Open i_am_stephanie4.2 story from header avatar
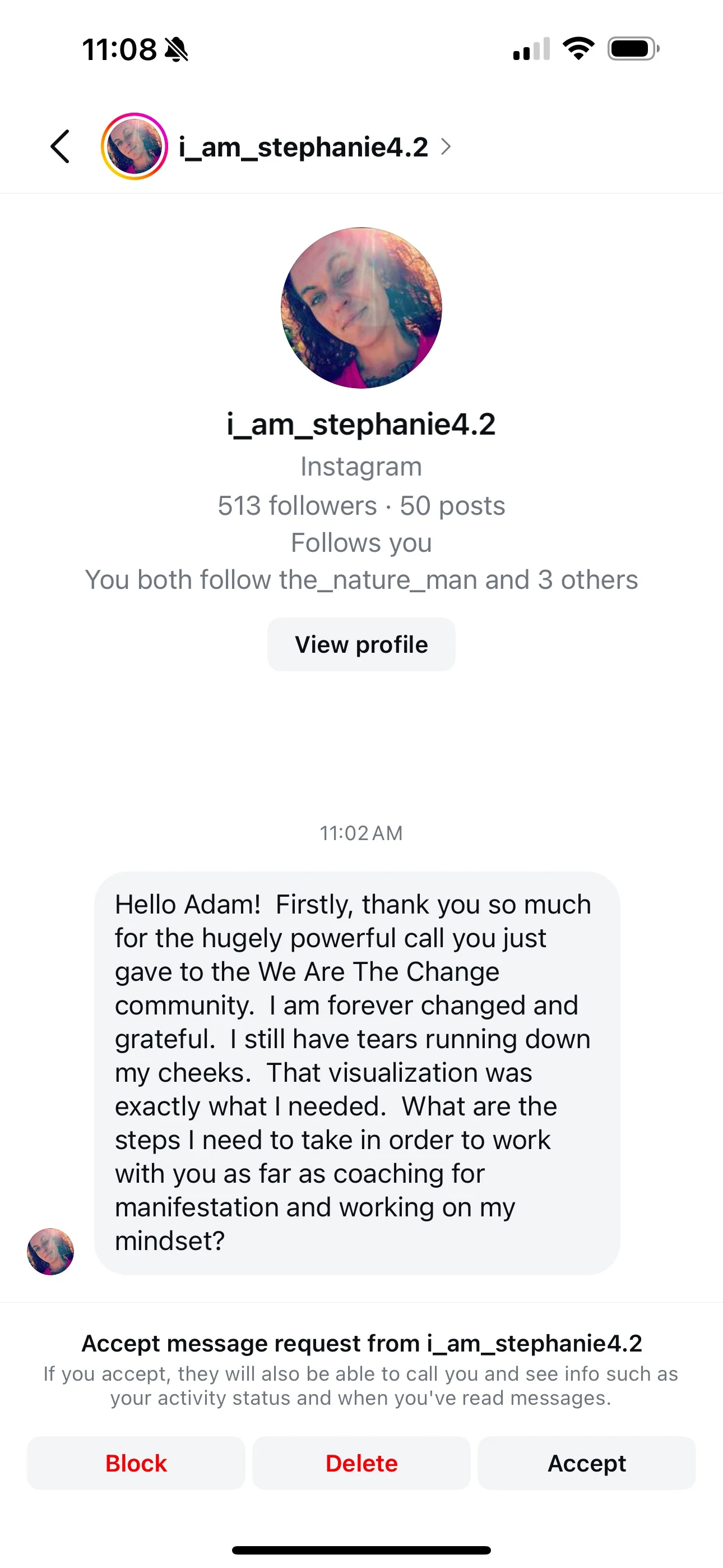 coord(134,147)
